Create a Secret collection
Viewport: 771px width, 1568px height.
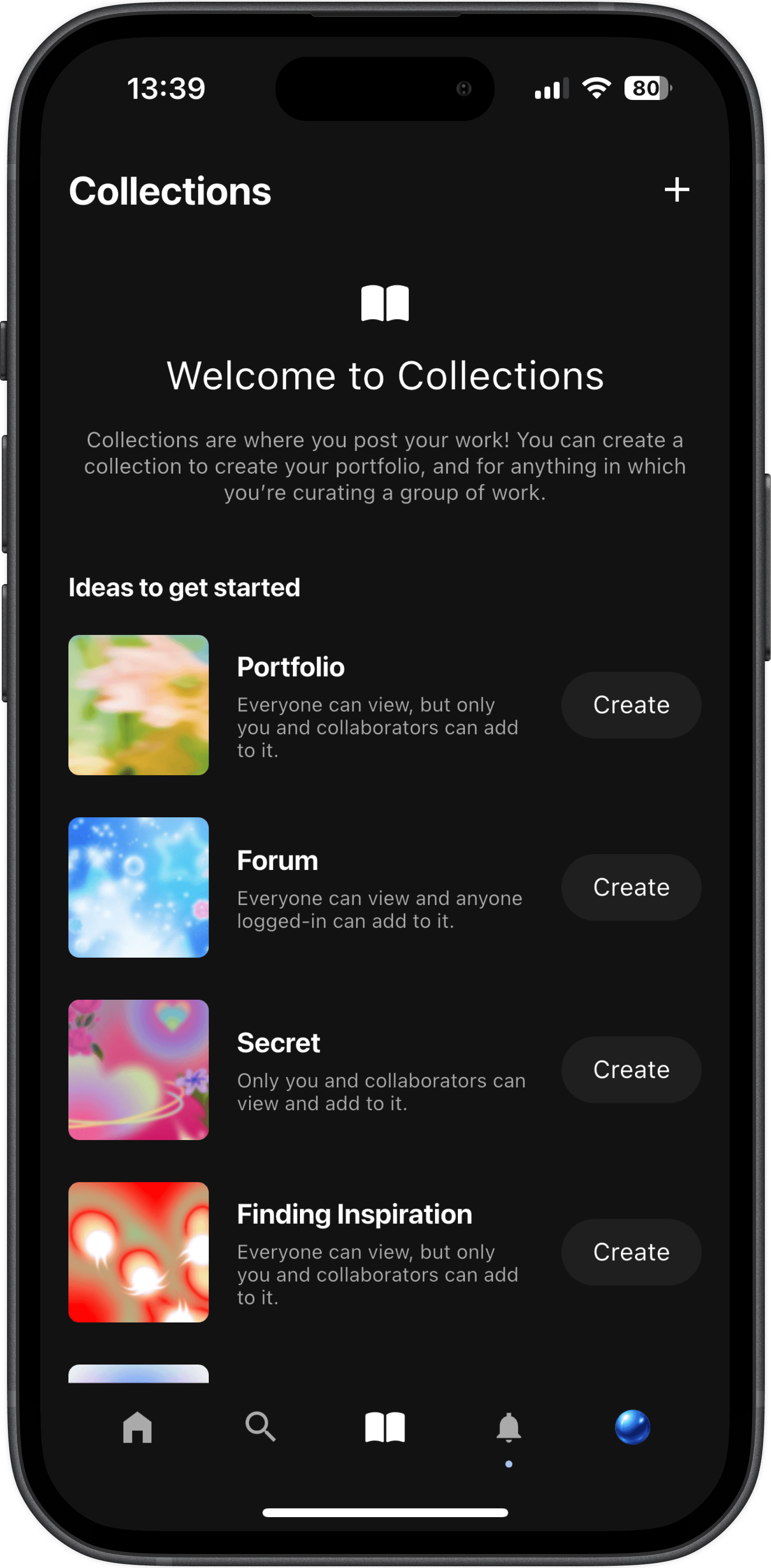631,1070
